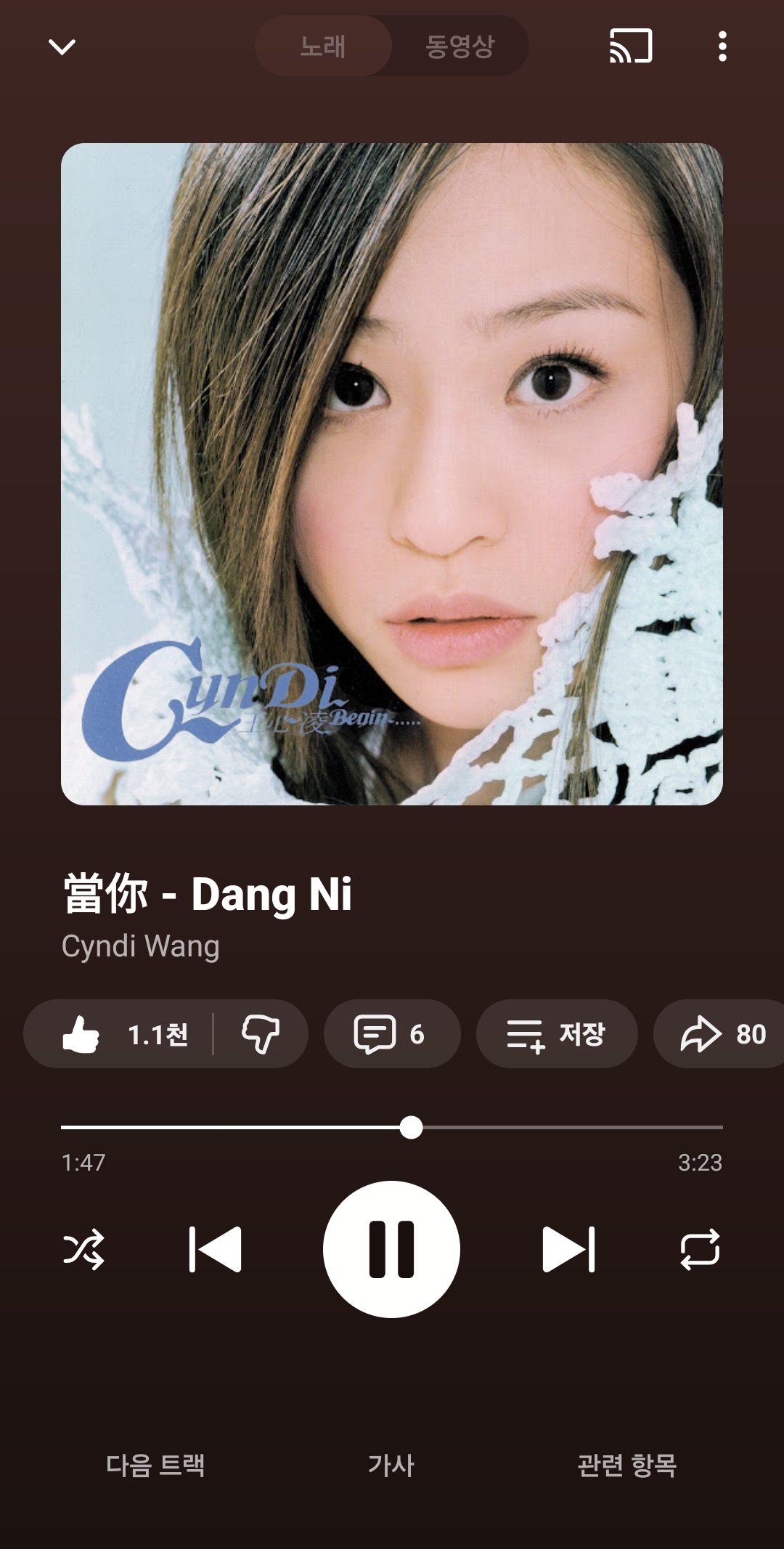Switch to the 노래 (song) mode
Screen dimensions: 784x1549
323,46
